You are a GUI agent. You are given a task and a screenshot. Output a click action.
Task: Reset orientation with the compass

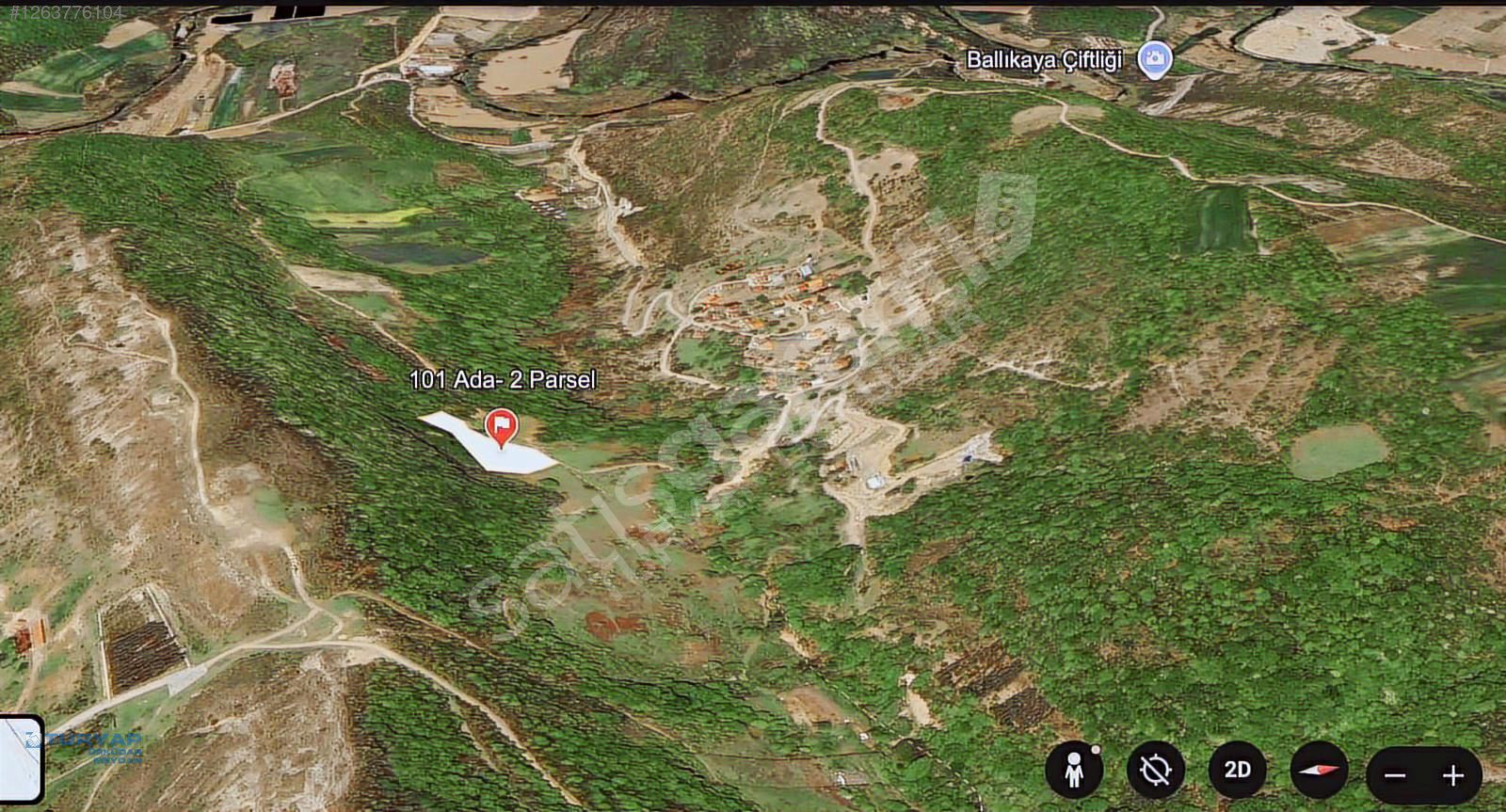1319,771
